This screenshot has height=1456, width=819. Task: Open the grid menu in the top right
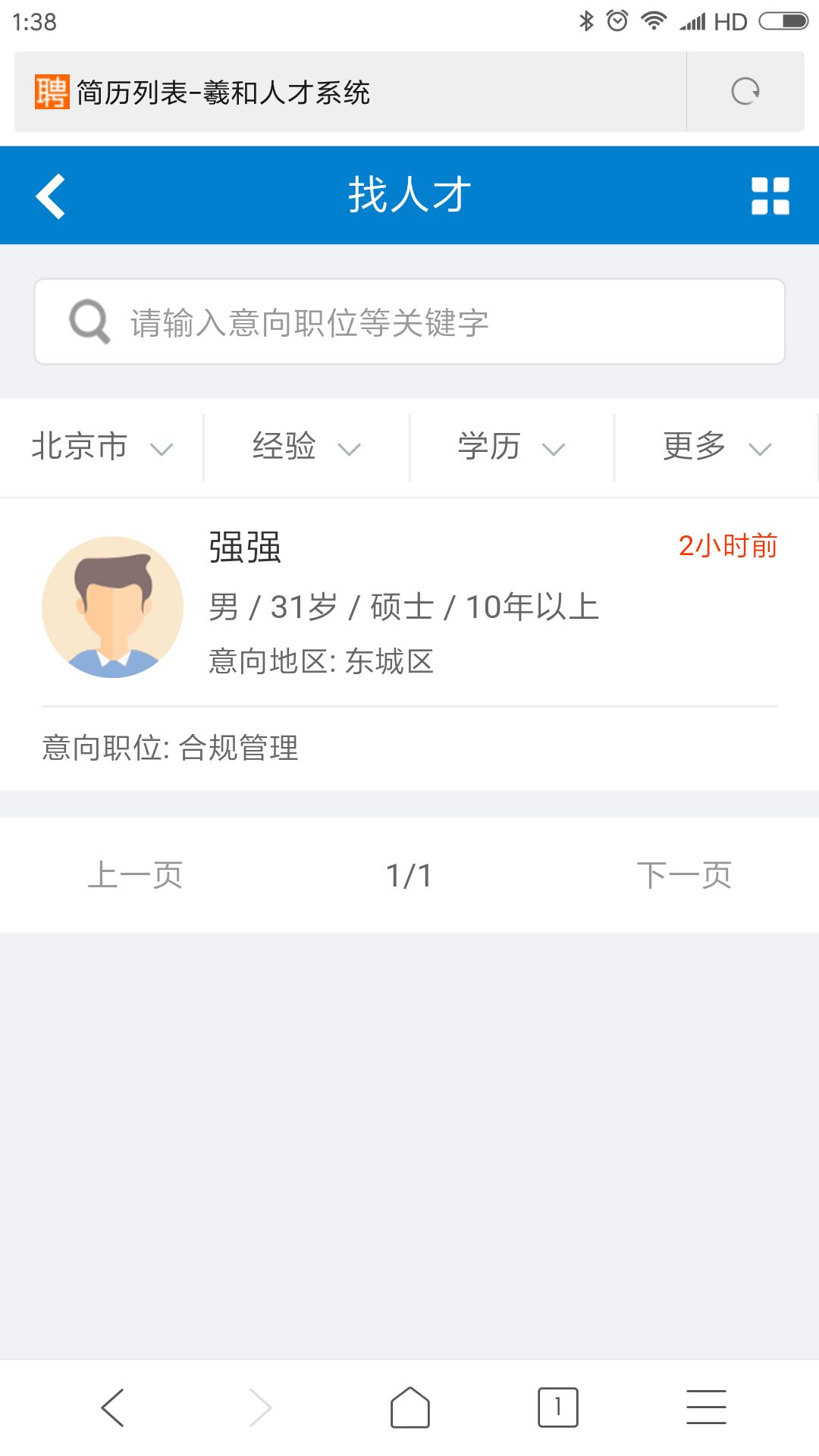[770, 195]
